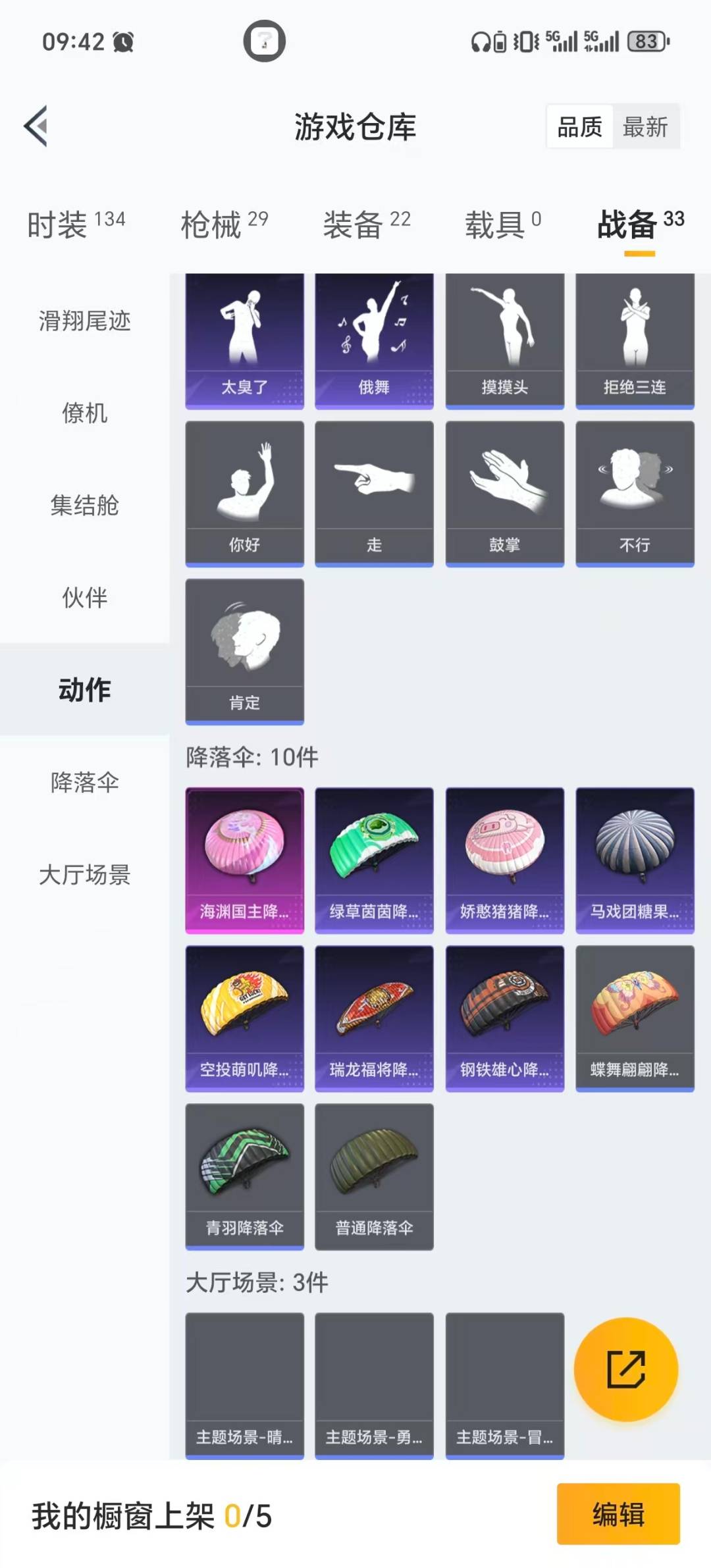Select the 俄舞 dance emote
The width and height of the screenshot is (711, 1568).
(374, 336)
